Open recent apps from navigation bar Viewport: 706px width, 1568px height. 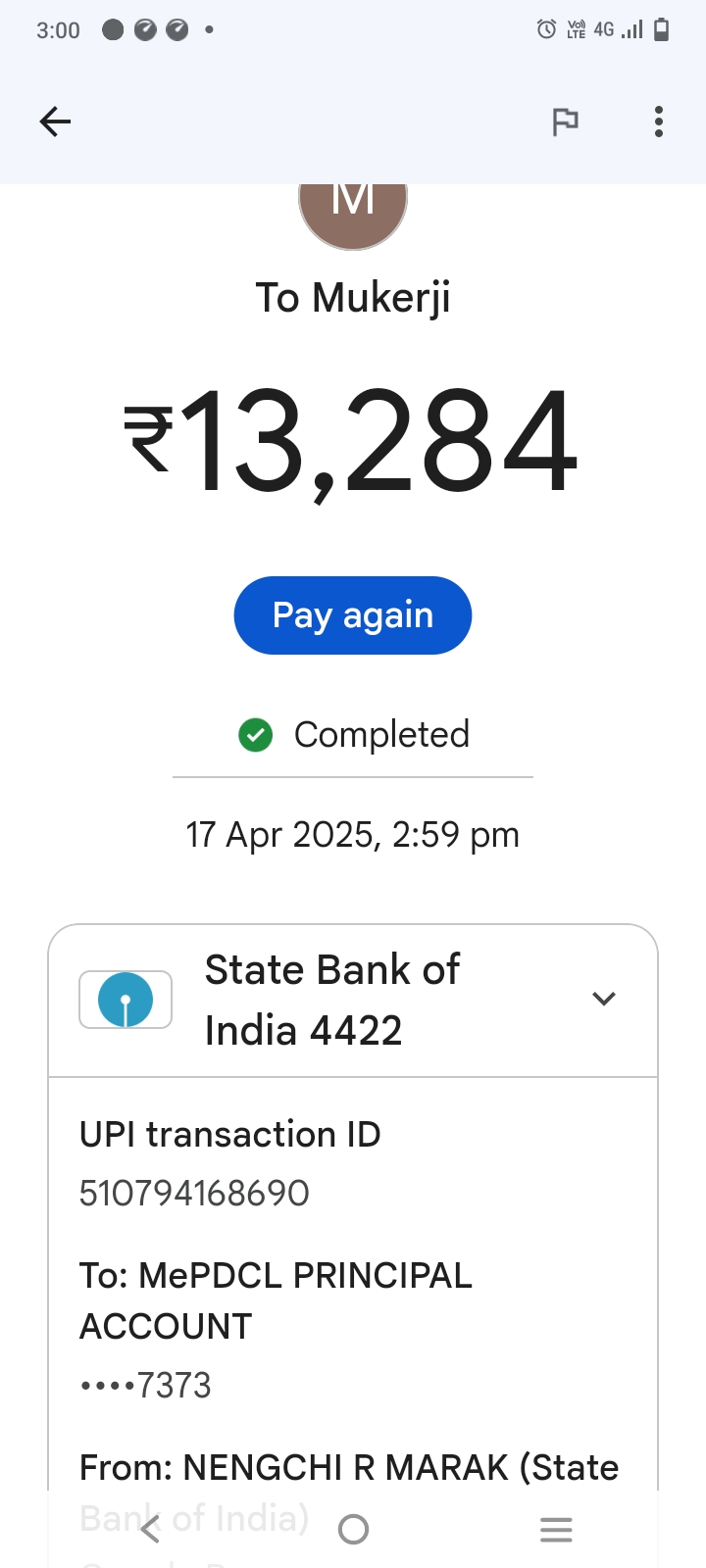(556, 1529)
